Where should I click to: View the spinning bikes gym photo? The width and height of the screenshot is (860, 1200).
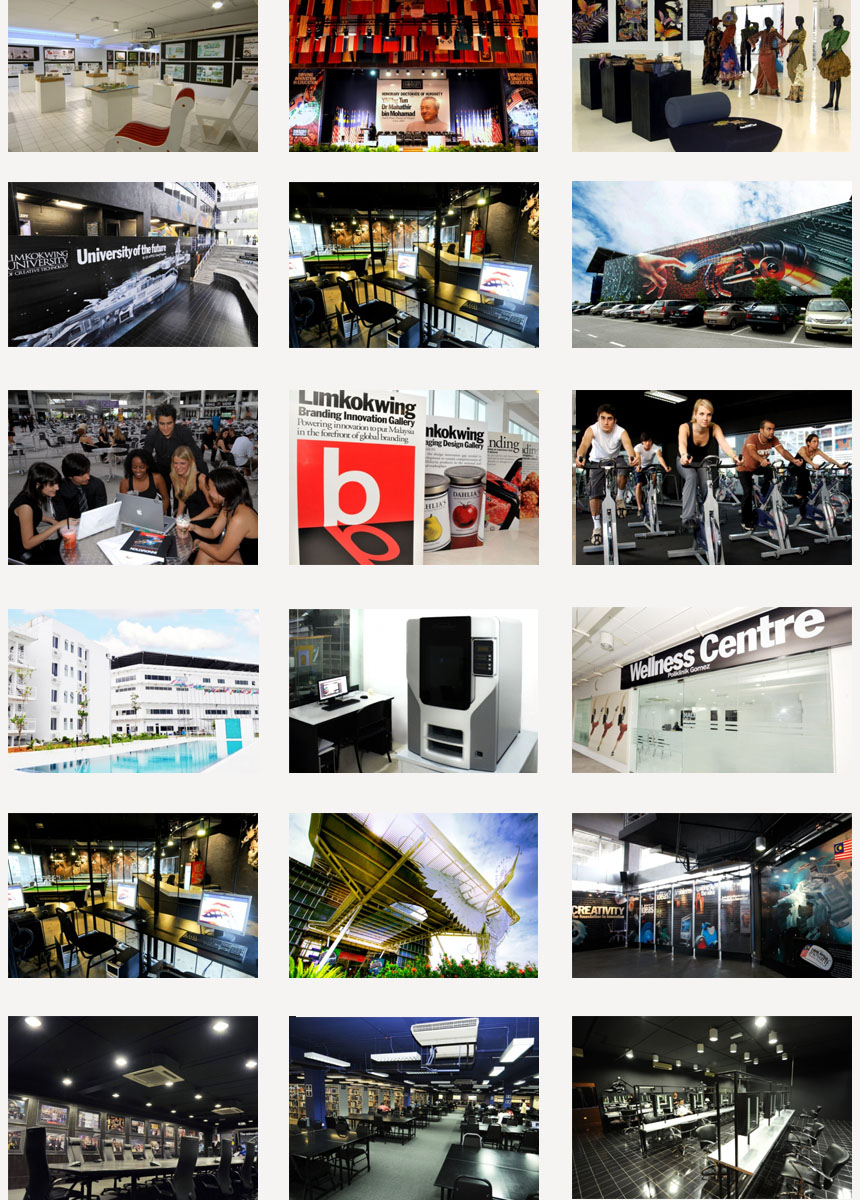click(711, 477)
